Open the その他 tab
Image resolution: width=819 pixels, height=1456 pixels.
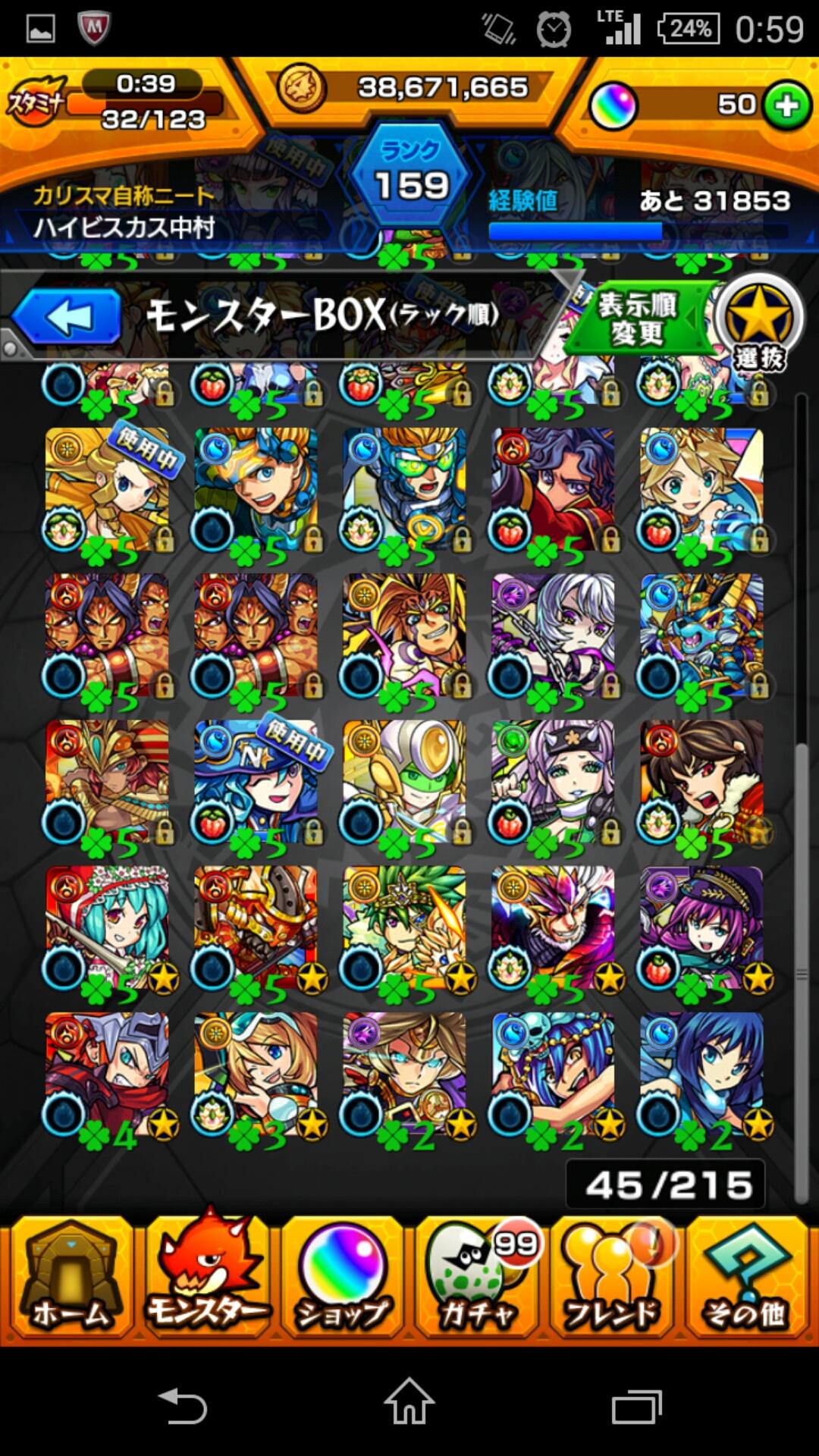click(x=746, y=1279)
